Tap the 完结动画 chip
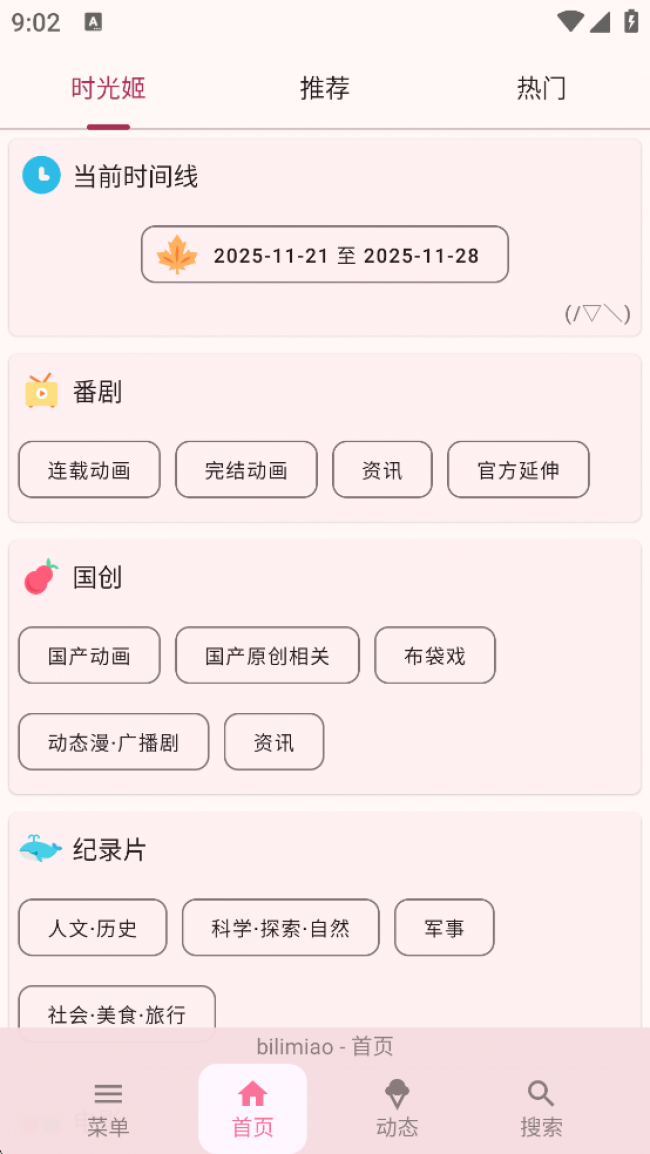This screenshot has height=1154, width=650. (246, 470)
